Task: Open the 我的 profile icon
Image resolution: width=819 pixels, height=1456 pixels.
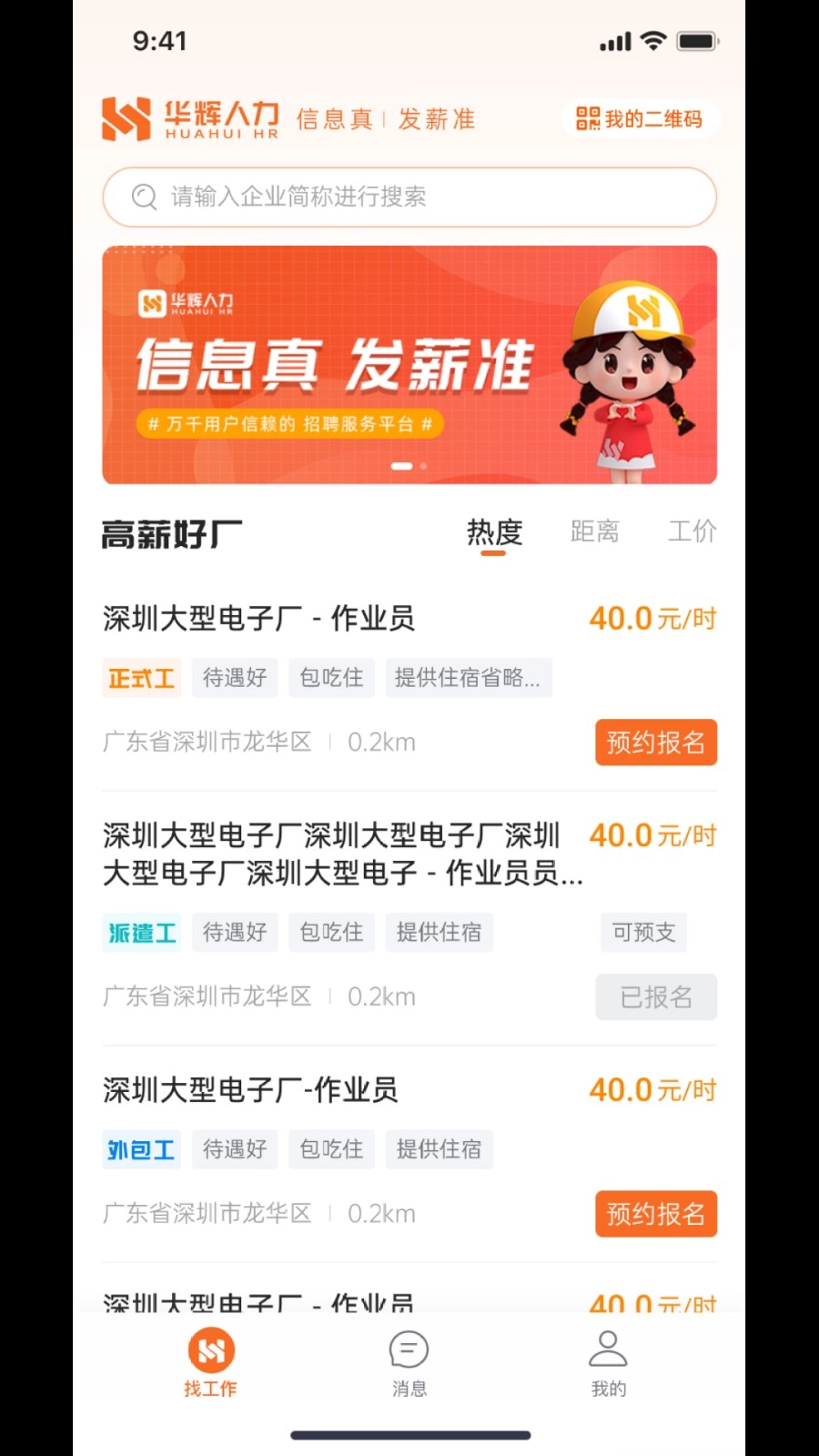Action: coord(608,1351)
